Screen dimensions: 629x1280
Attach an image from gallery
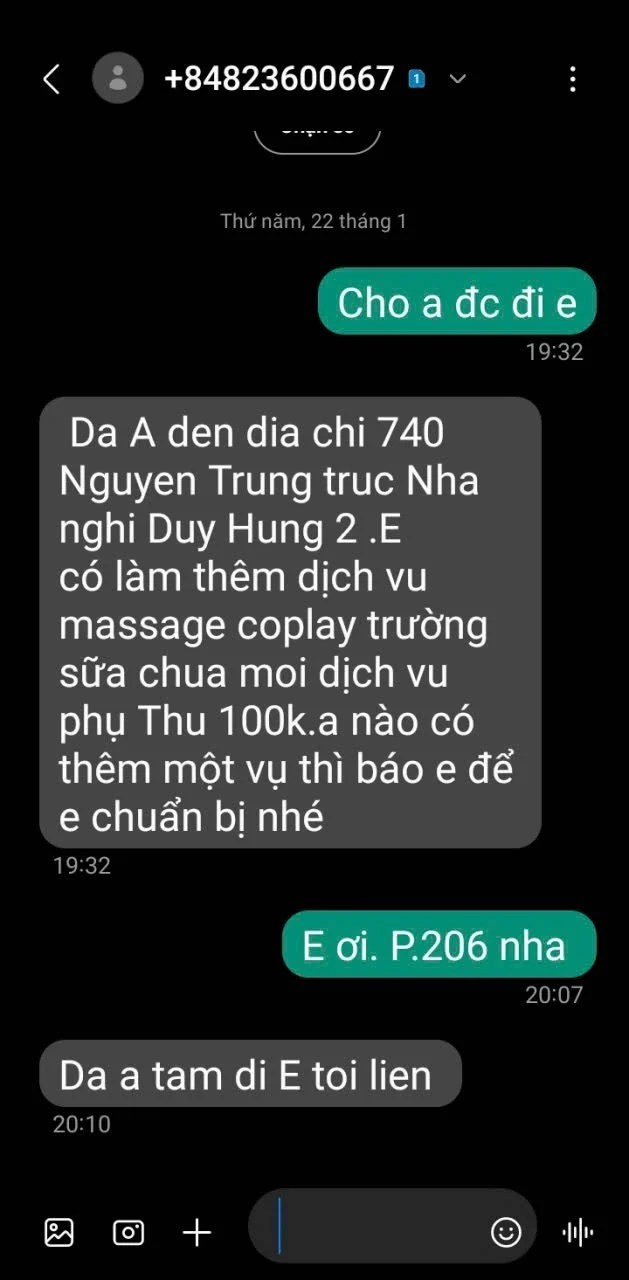(59, 1232)
